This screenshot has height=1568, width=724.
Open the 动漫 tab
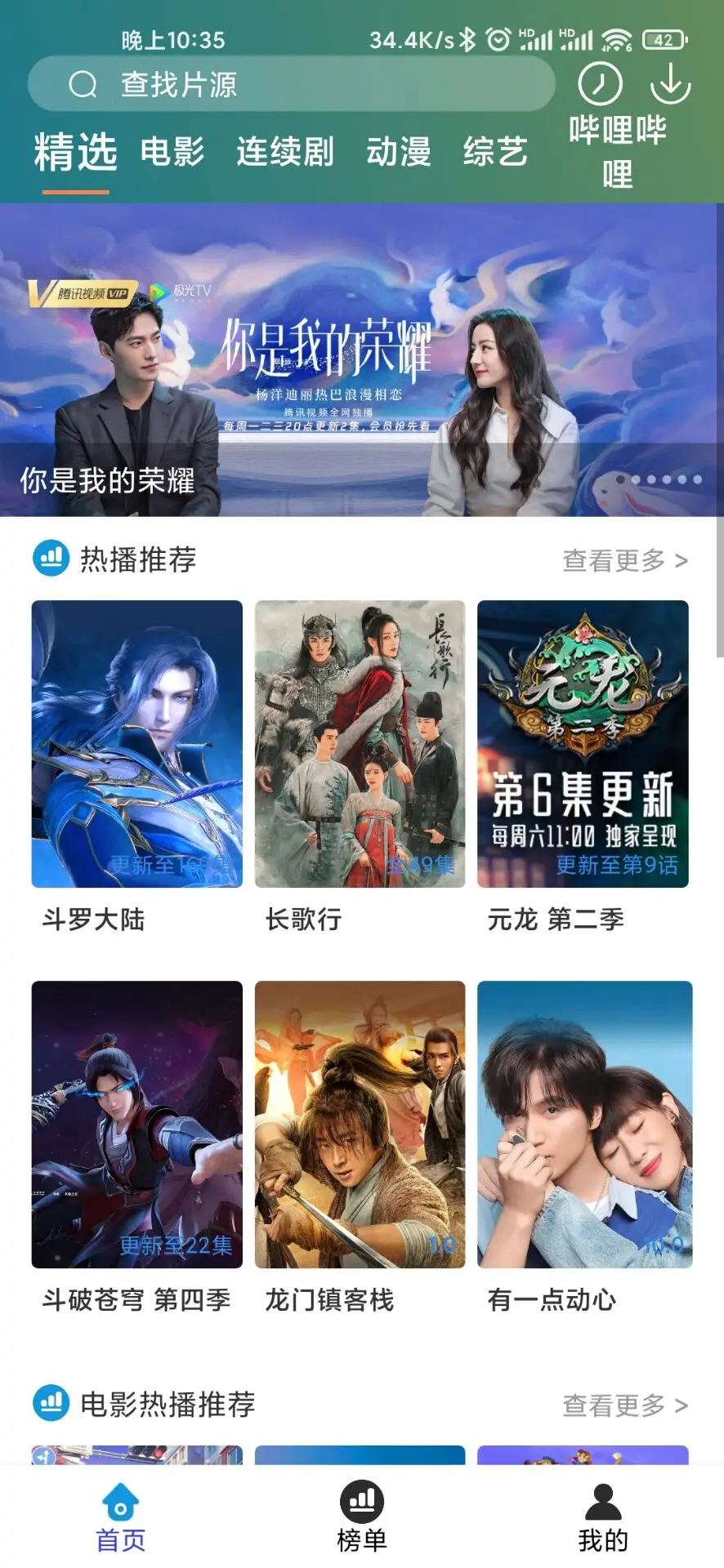[398, 152]
